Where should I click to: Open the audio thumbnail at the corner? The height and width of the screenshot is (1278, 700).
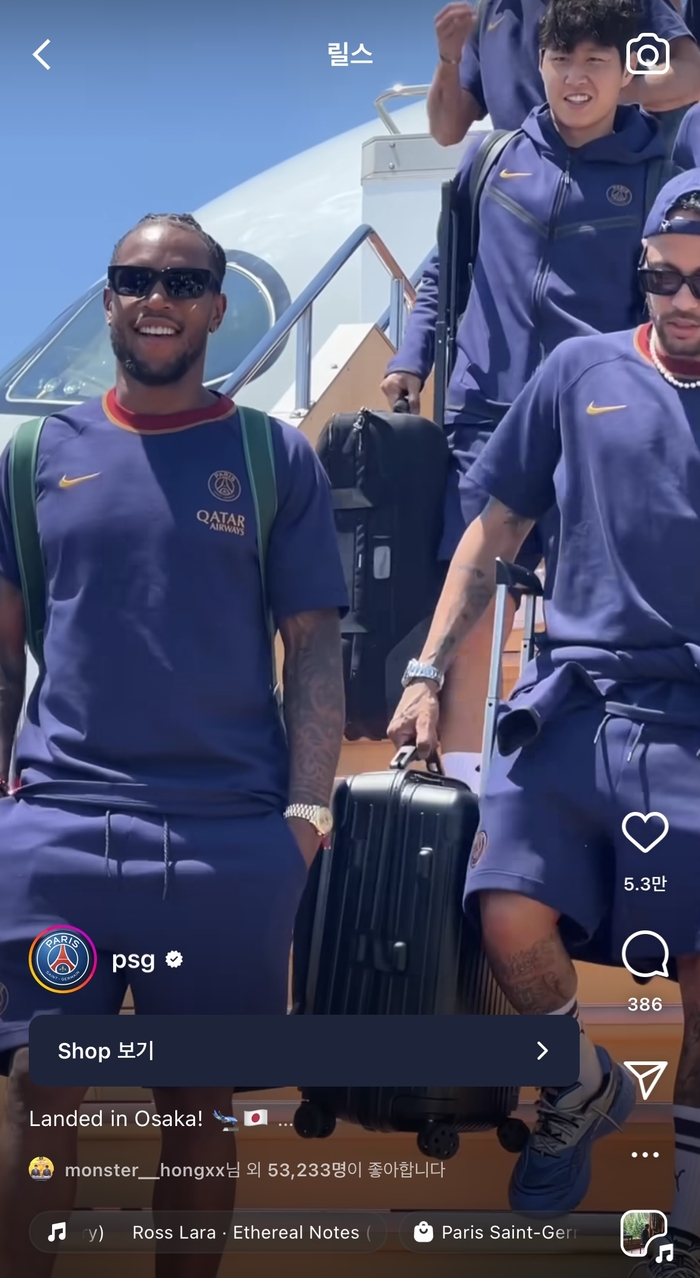[645, 1234]
